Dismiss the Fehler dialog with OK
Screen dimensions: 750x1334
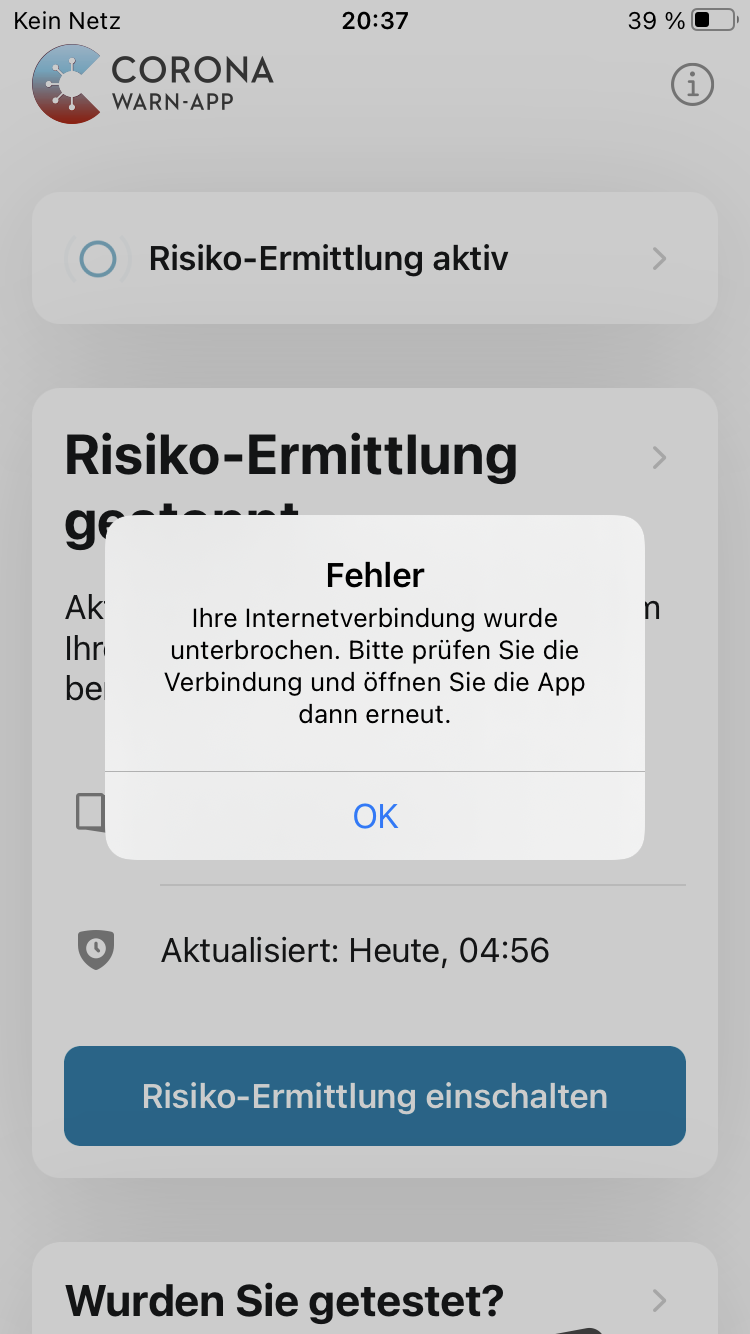375,816
